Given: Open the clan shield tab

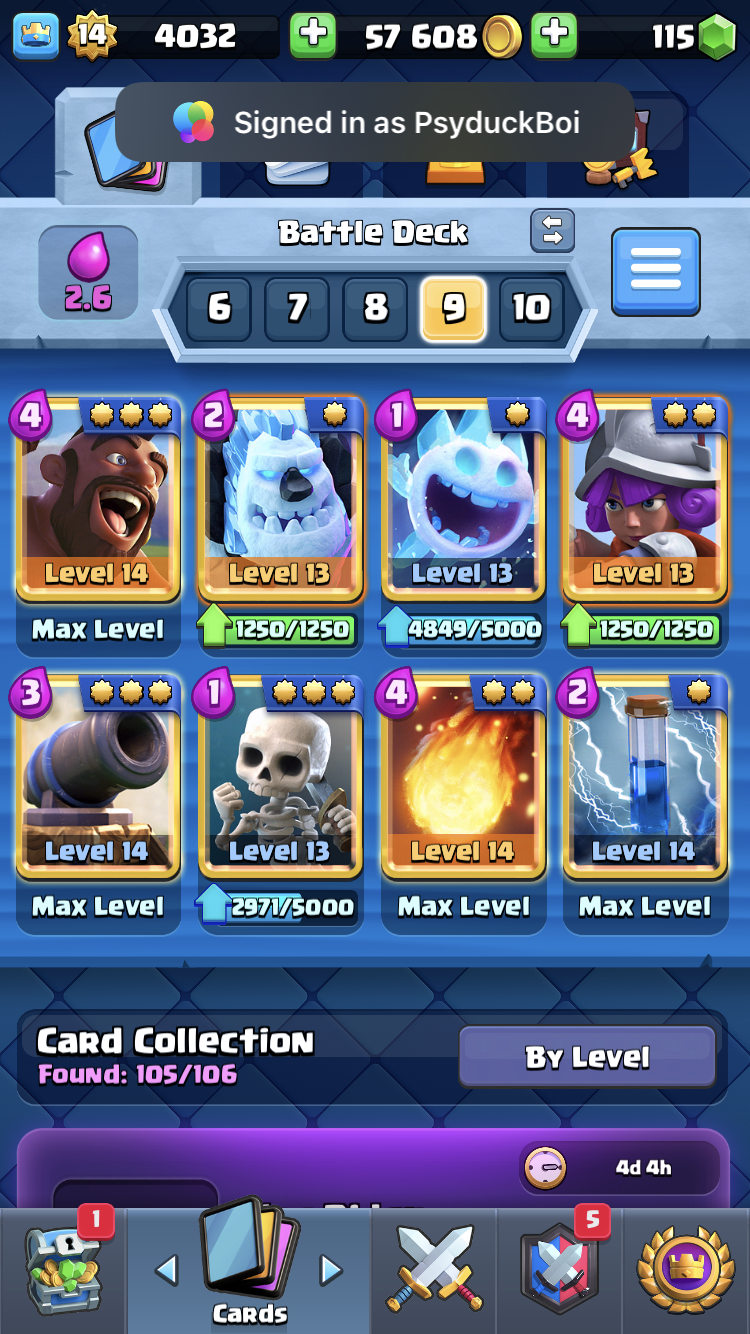Looking at the screenshot, I should point(560,1270).
